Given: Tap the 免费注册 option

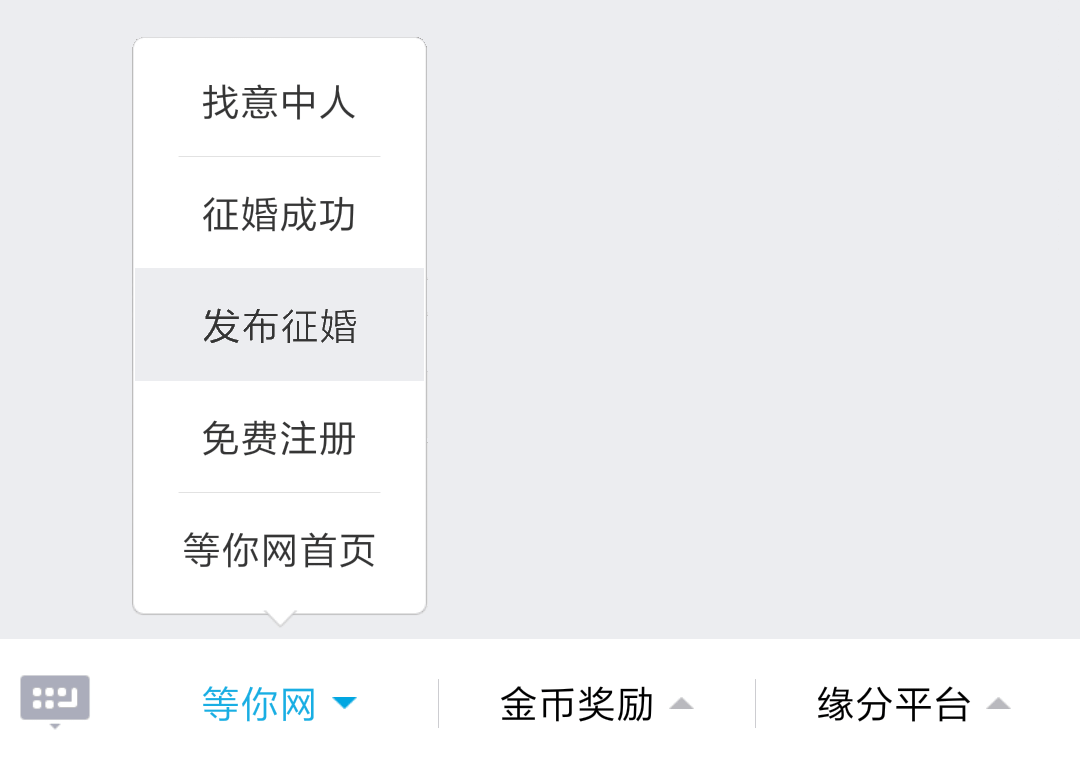Looking at the screenshot, I should 279,438.
